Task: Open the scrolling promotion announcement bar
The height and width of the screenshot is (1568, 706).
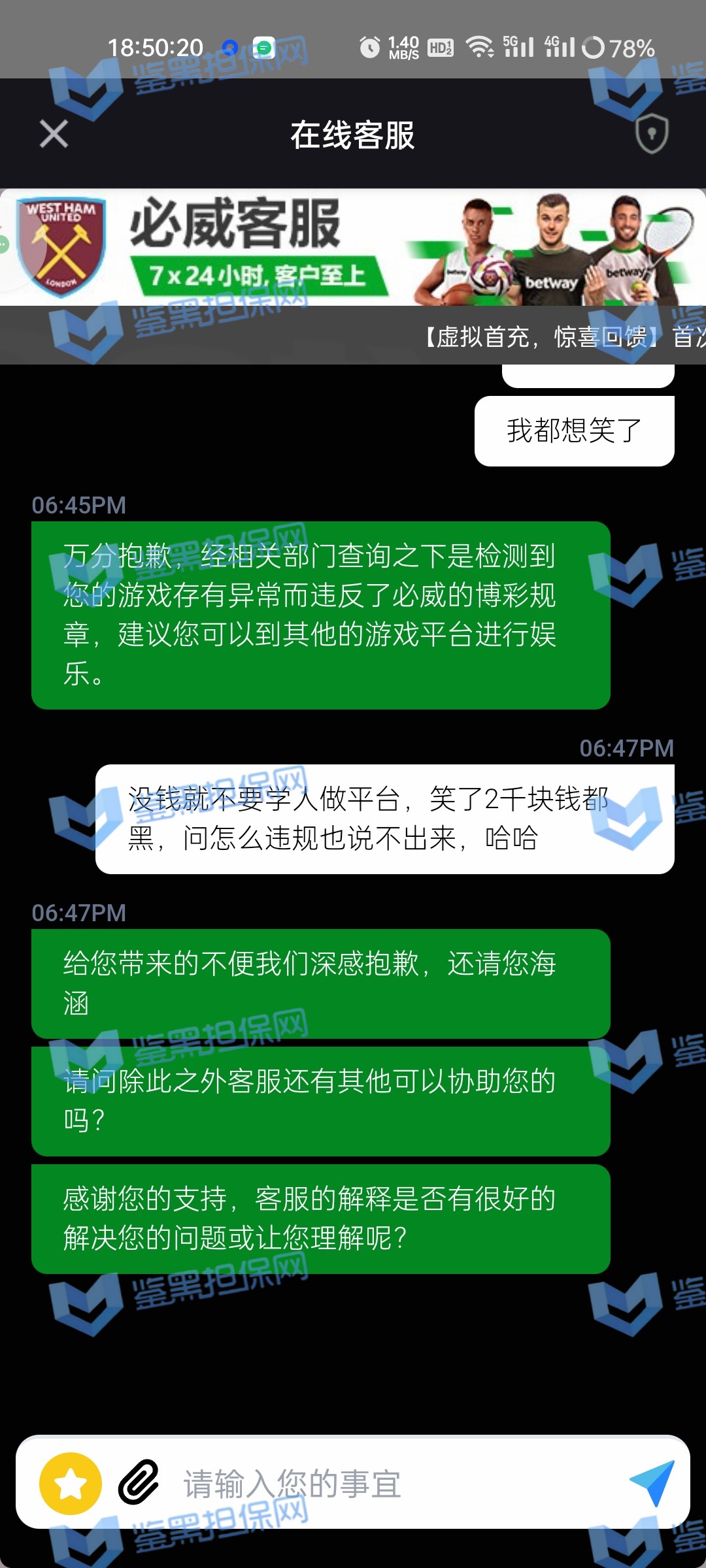Action: [x=562, y=337]
